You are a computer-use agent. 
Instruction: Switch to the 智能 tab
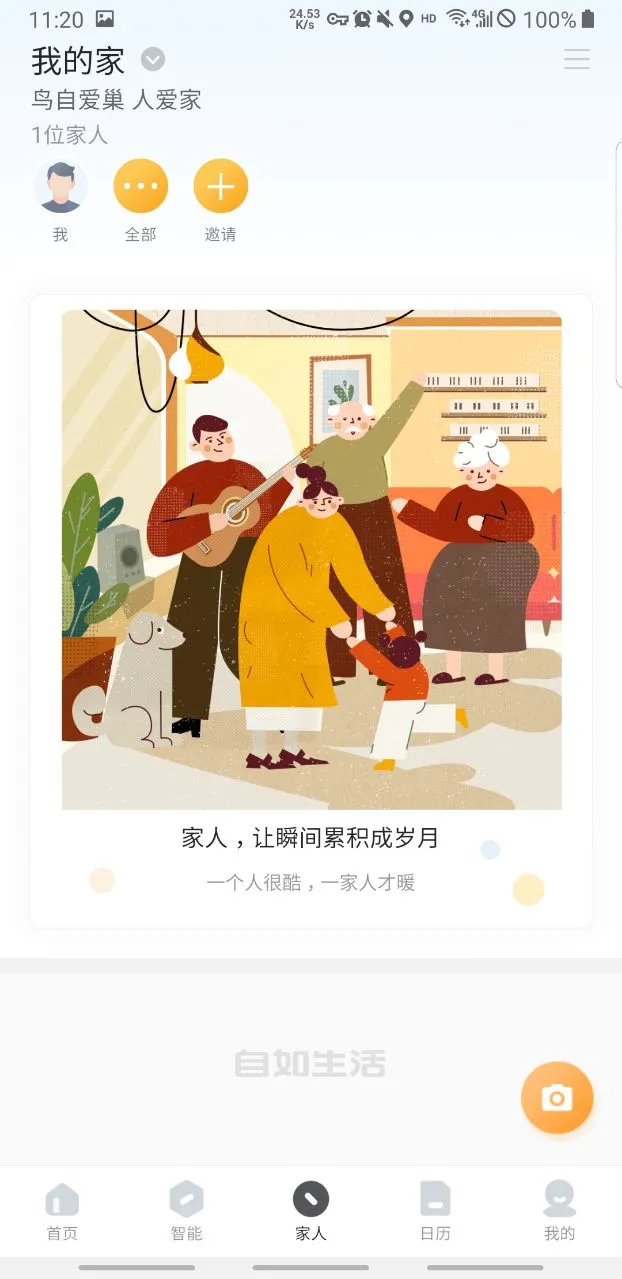186,1209
